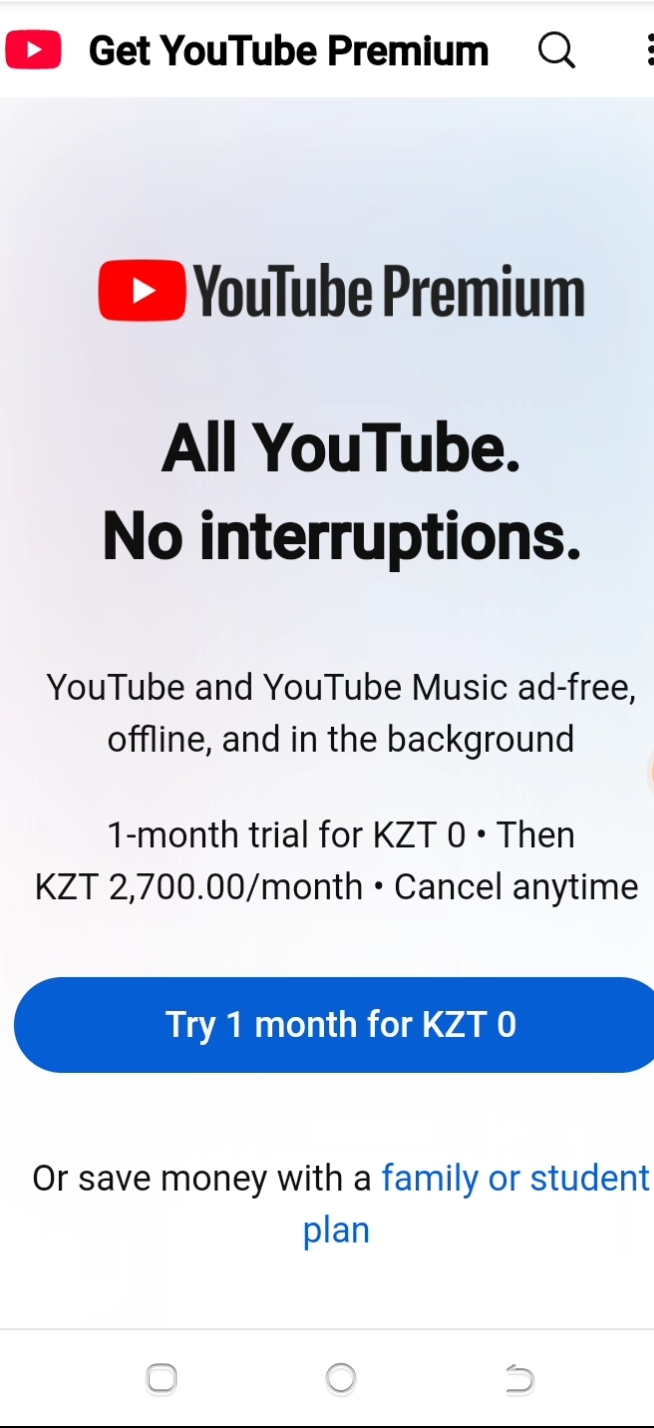This screenshot has height=1428, width=654.
Task: Go back using the system back button
Action: pyautogui.click(x=519, y=1379)
